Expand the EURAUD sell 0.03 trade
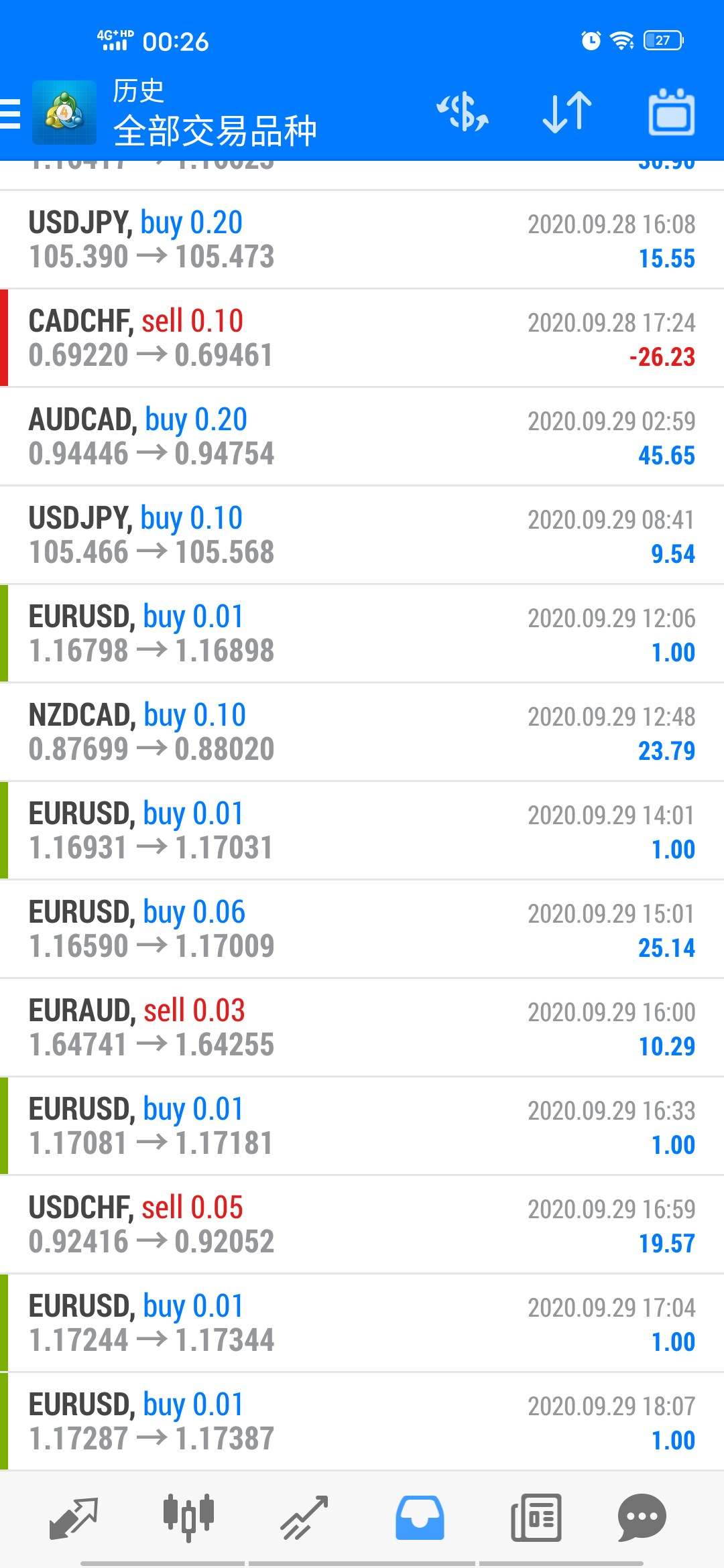This screenshot has height=1568, width=724. pos(362,1028)
